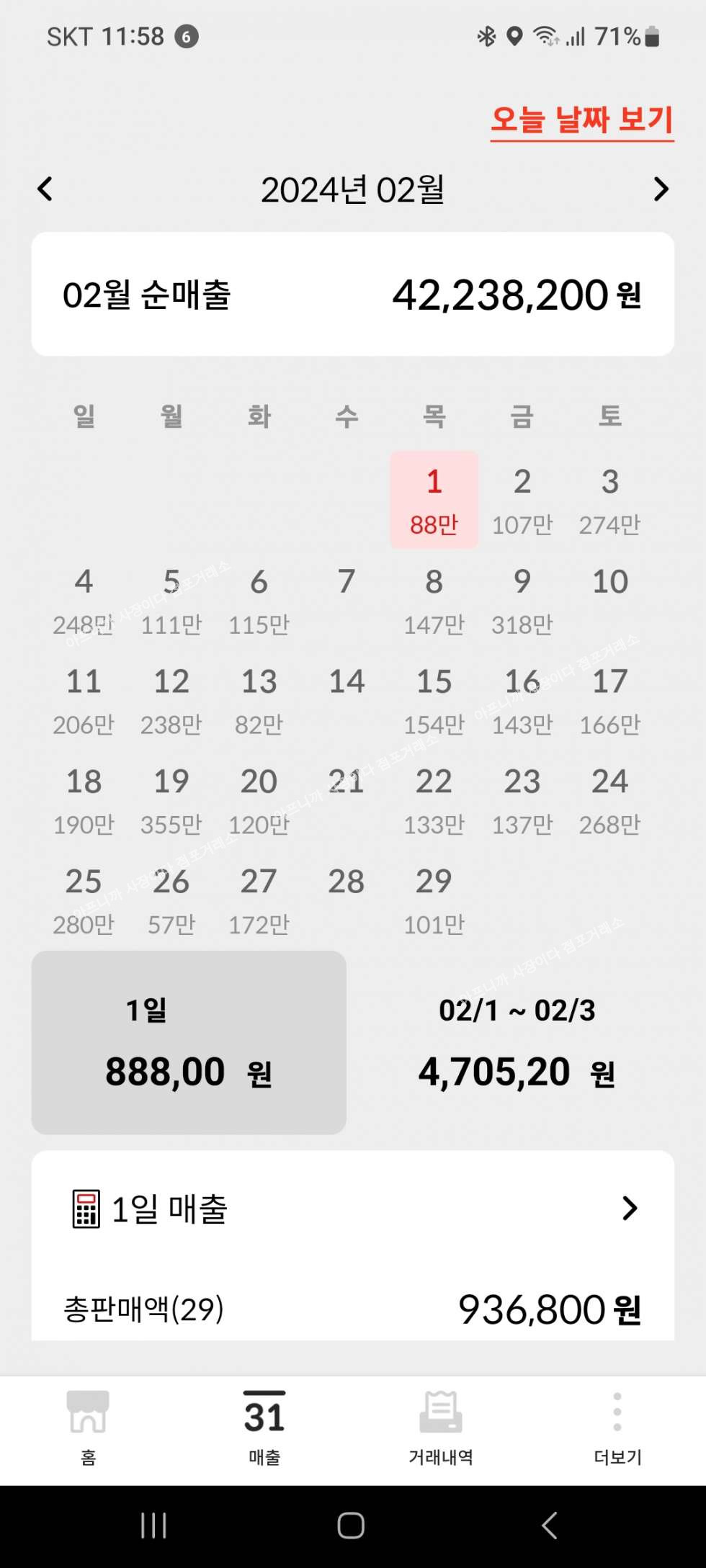
Task: Open the recent apps view
Action: coord(153,1525)
